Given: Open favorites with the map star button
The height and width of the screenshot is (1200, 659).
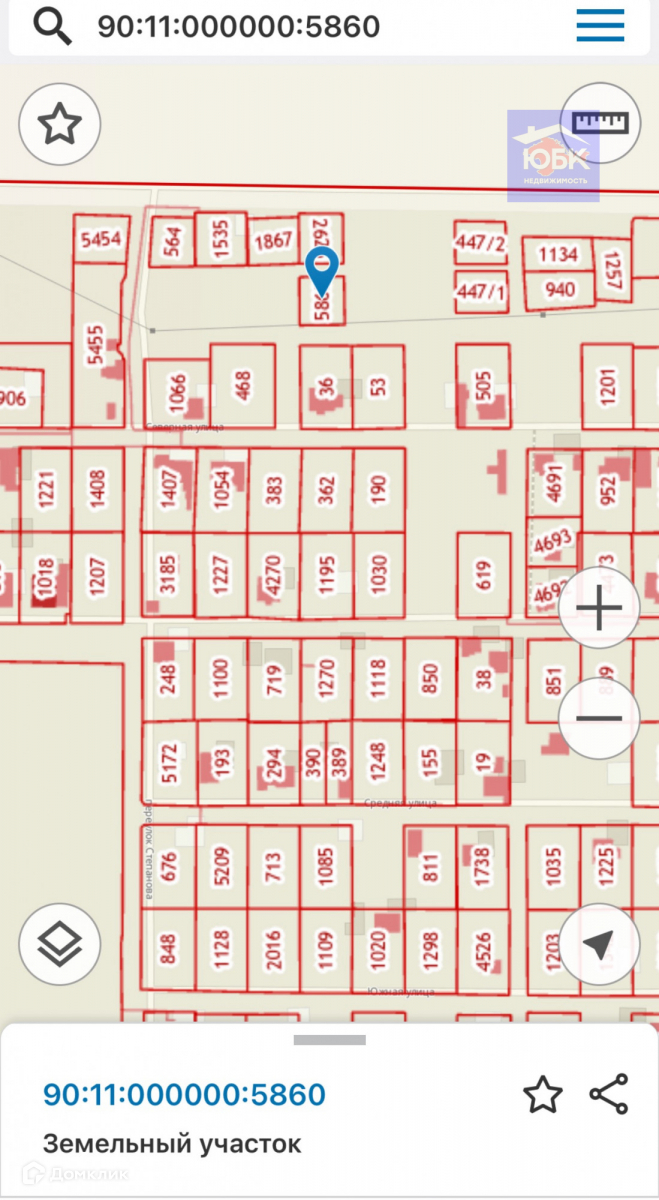Looking at the screenshot, I should pos(59,125).
